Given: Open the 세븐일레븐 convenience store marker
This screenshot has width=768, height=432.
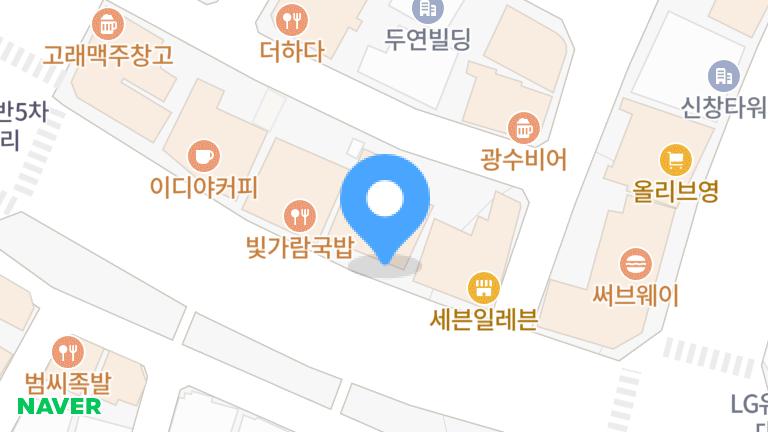Looking at the screenshot, I should tap(484, 289).
